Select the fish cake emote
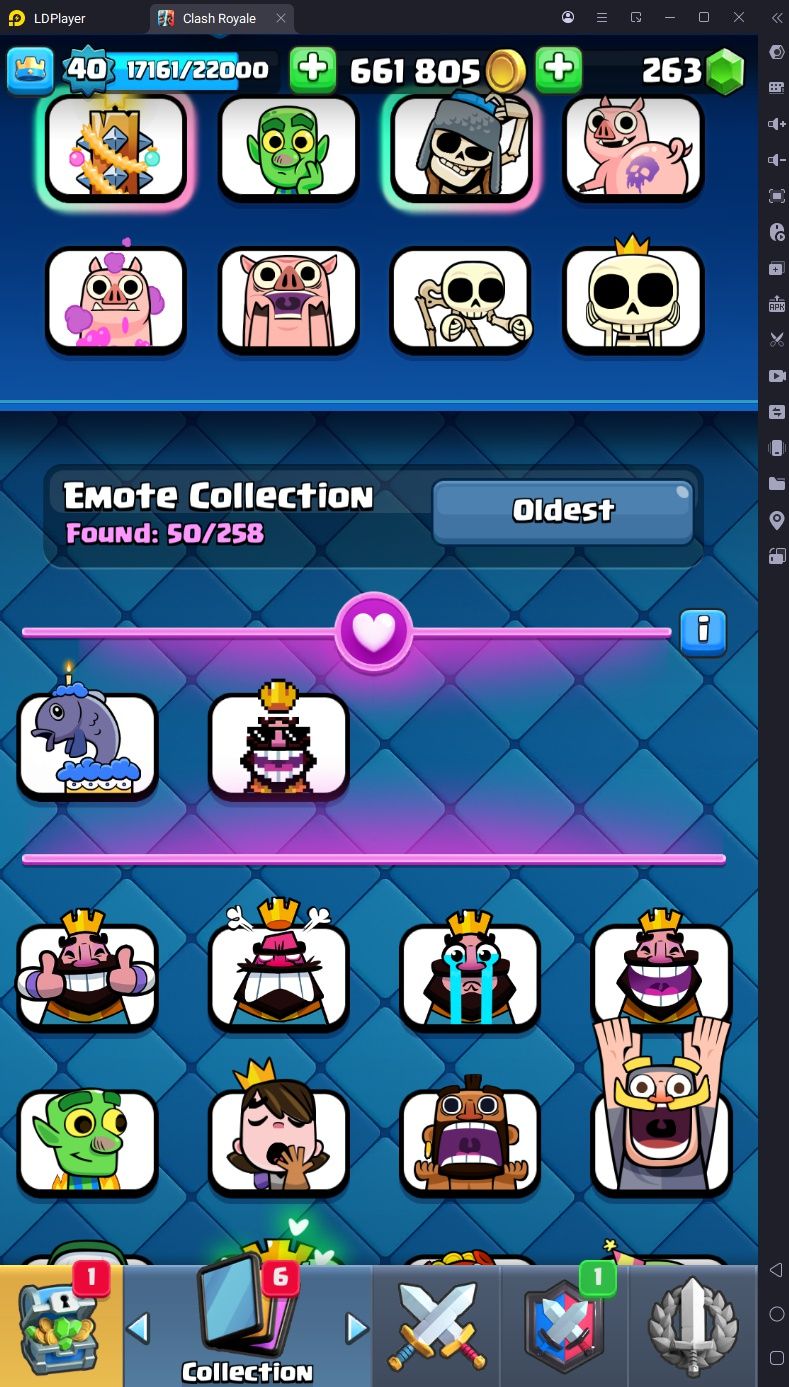The width and height of the screenshot is (789, 1387). [x=87, y=745]
